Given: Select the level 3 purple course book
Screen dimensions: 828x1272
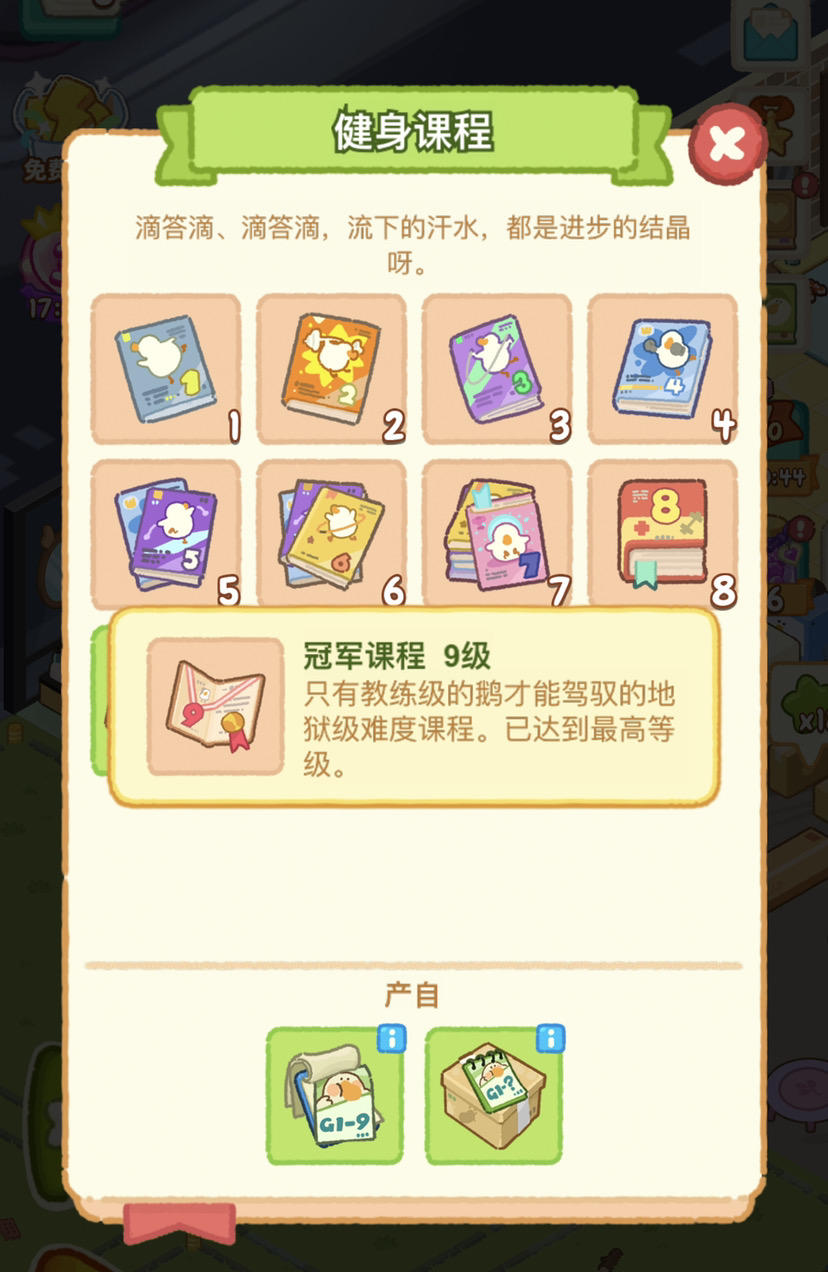Looking at the screenshot, I should point(494,367).
